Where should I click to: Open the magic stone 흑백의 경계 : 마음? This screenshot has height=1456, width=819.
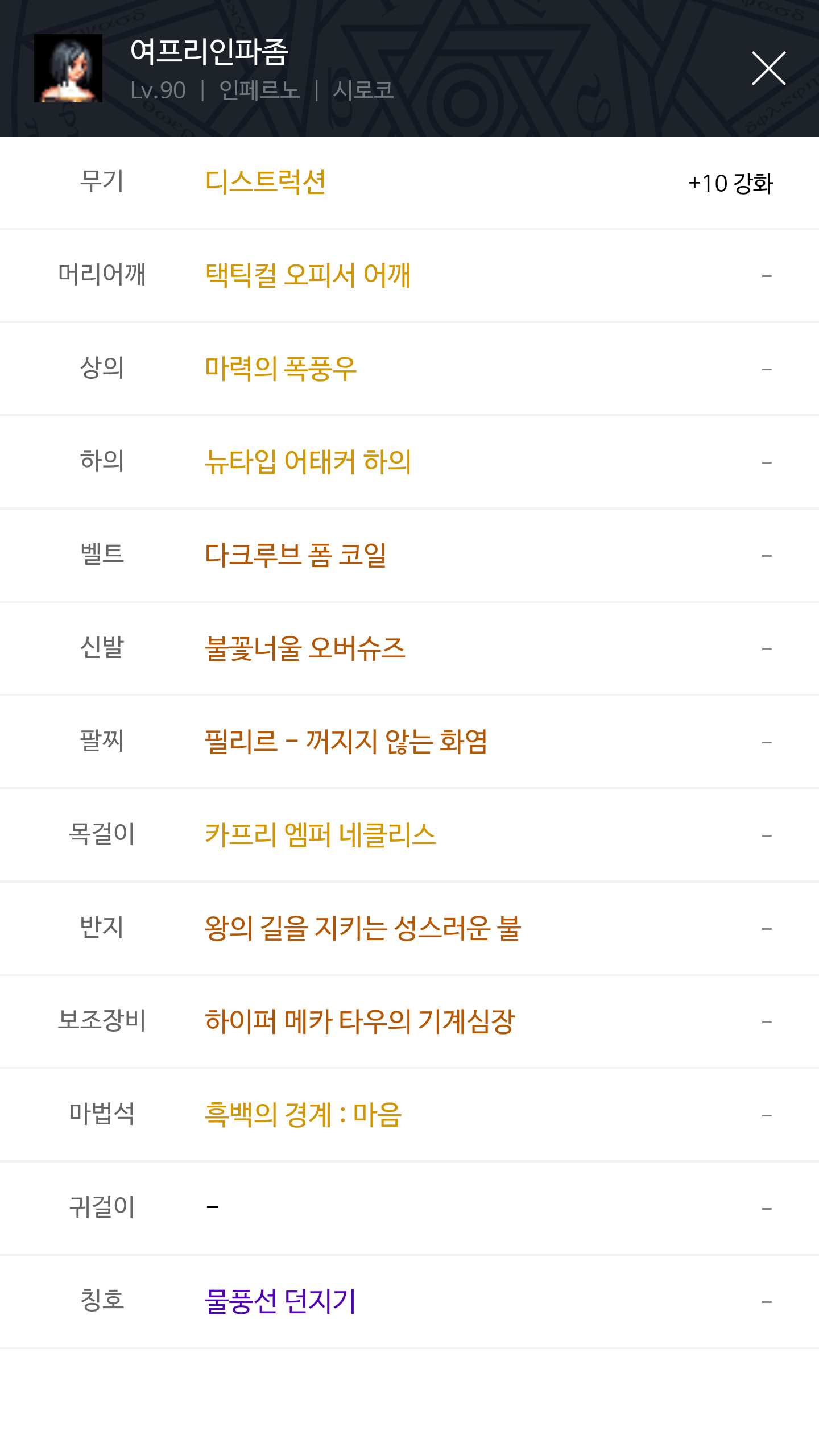click(x=303, y=1115)
